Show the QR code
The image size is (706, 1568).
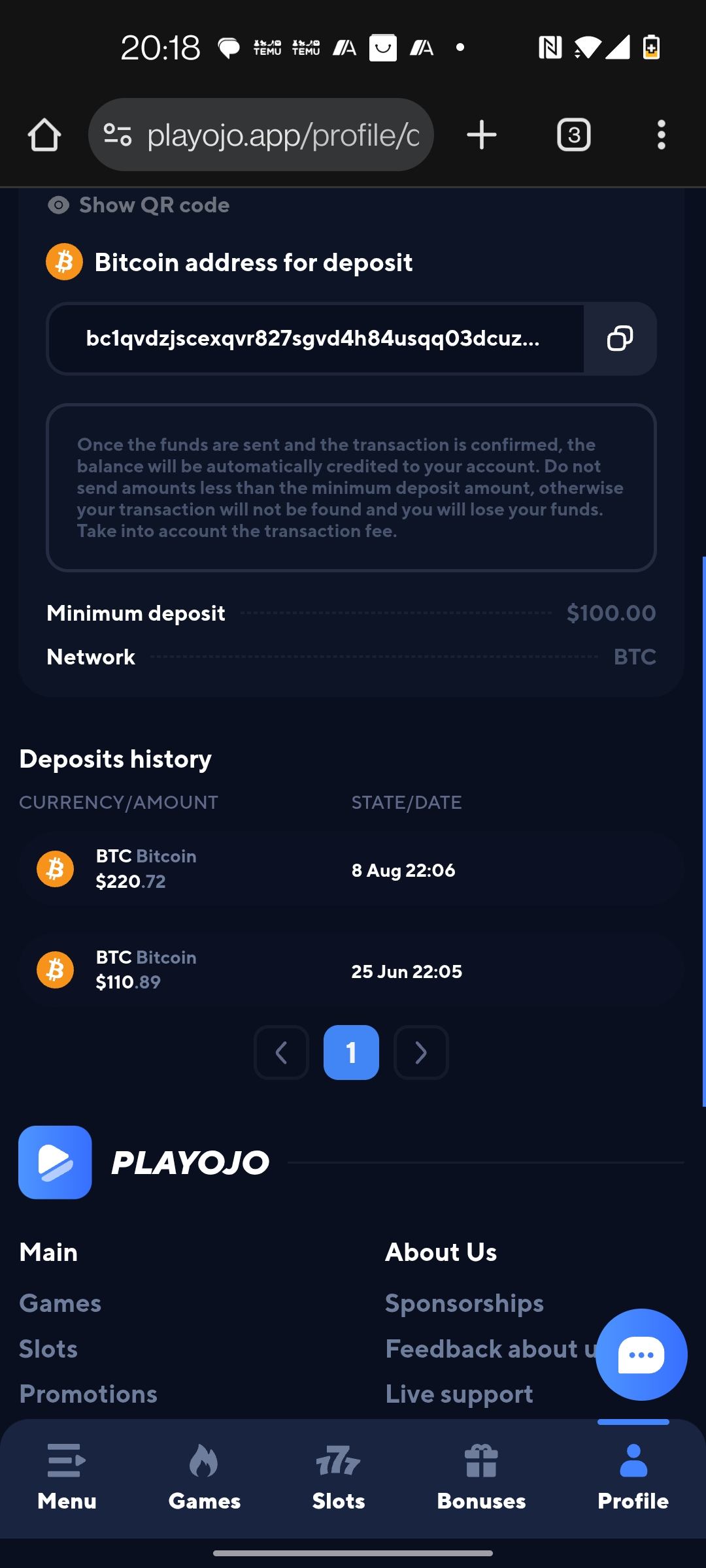[x=139, y=205]
